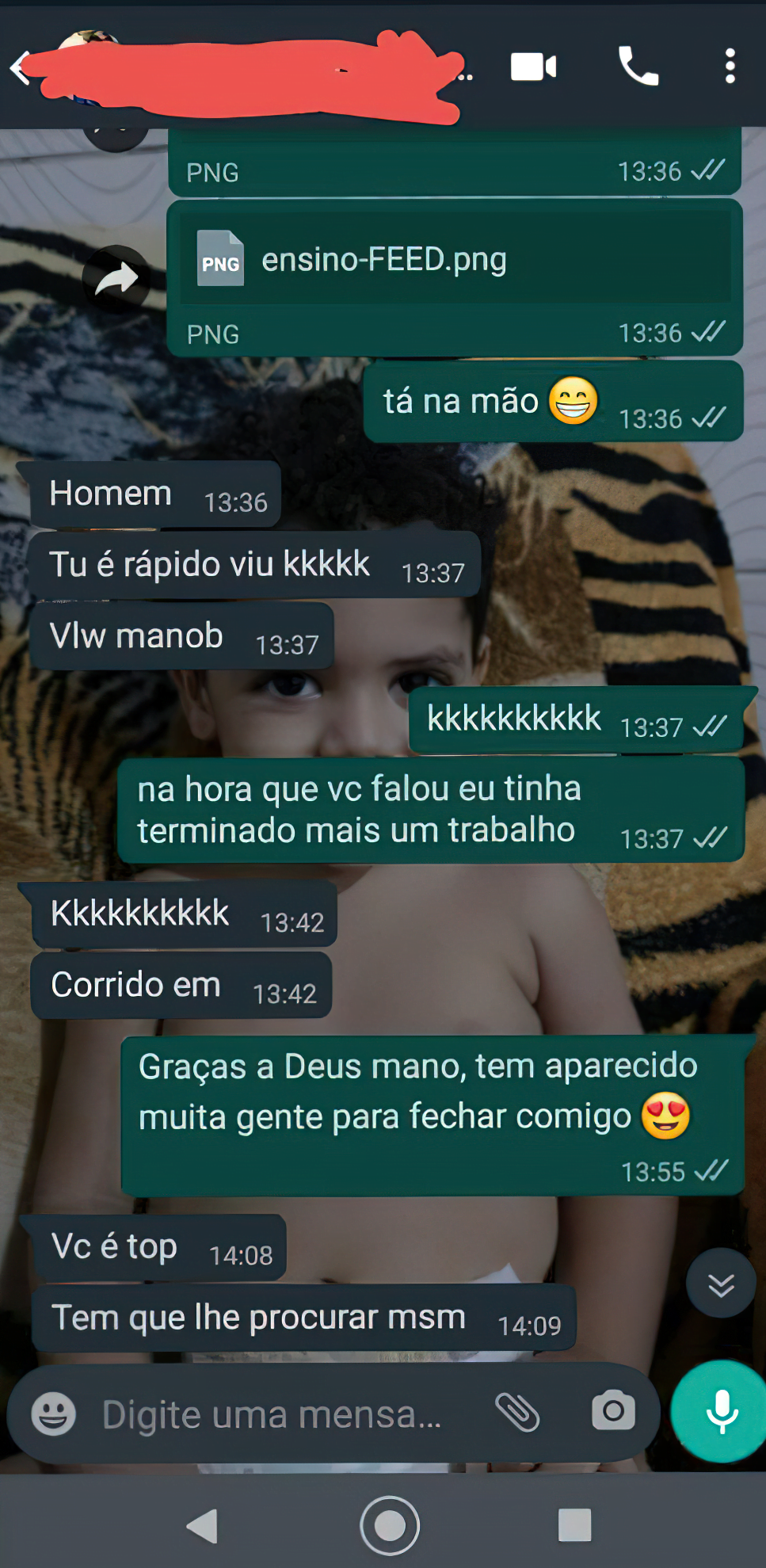Go back to the chat list
This screenshot has width=766, height=1568.
pyautogui.click(x=19, y=68)
